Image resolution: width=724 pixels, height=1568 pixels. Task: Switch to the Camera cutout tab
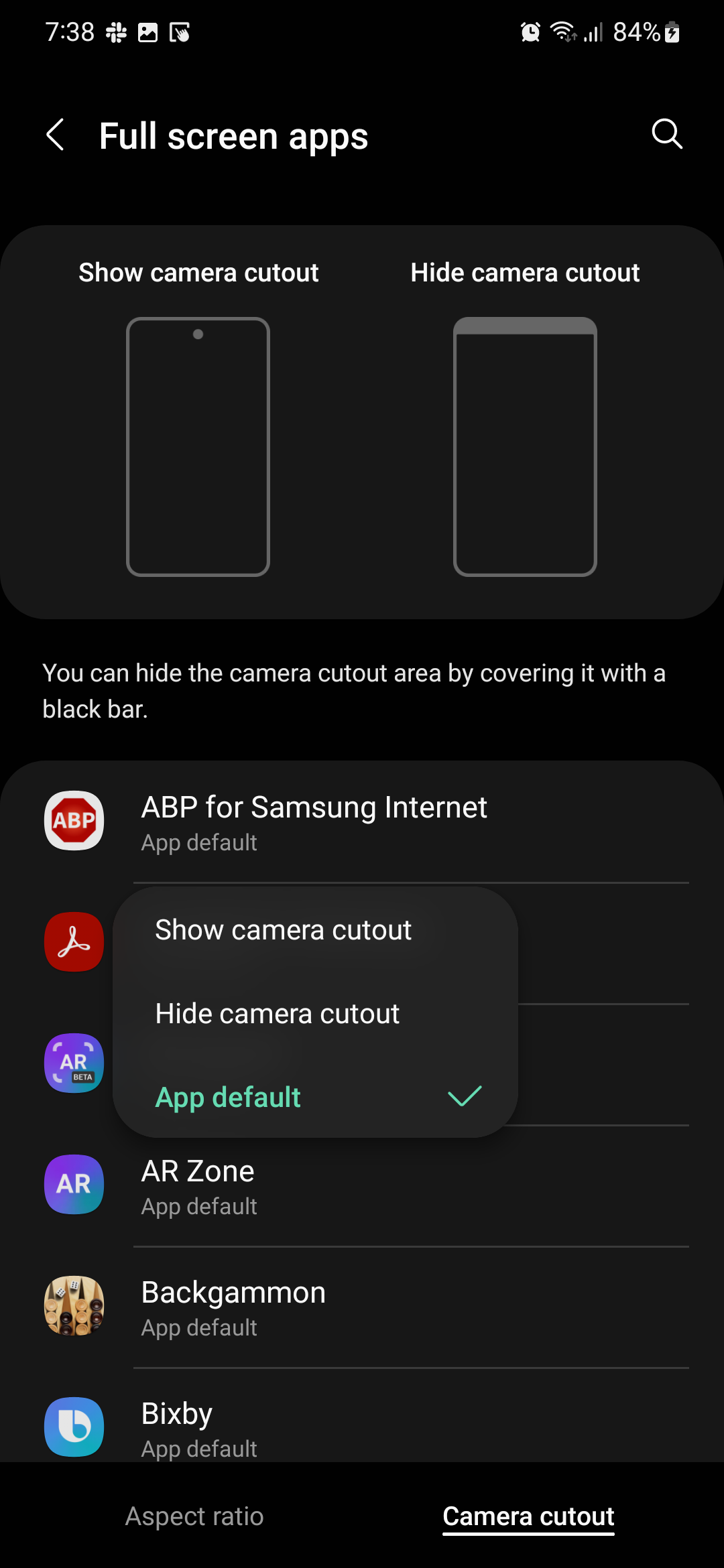click(528, 1516)
